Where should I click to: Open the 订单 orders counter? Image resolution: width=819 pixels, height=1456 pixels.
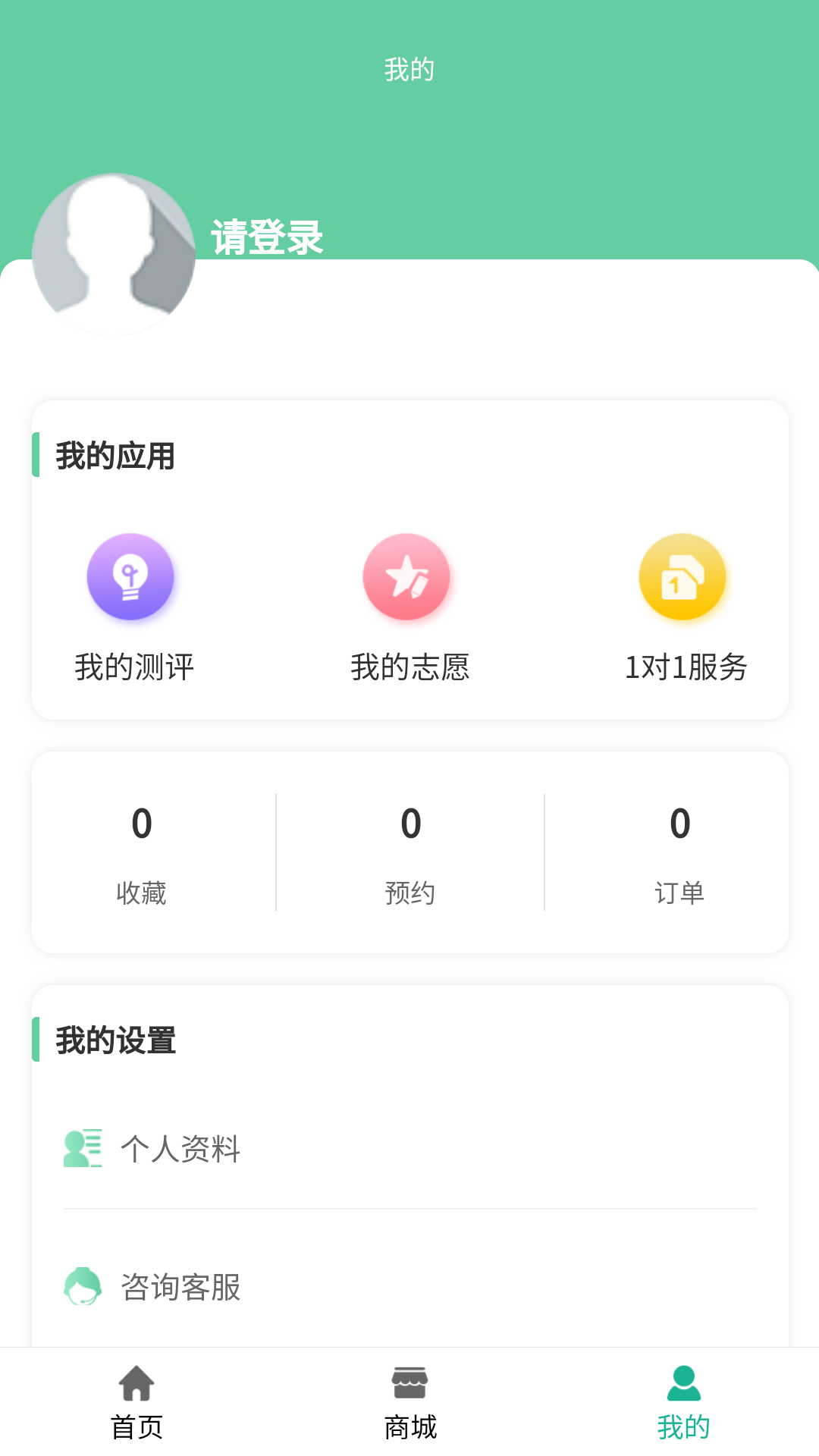coord(680,853)
